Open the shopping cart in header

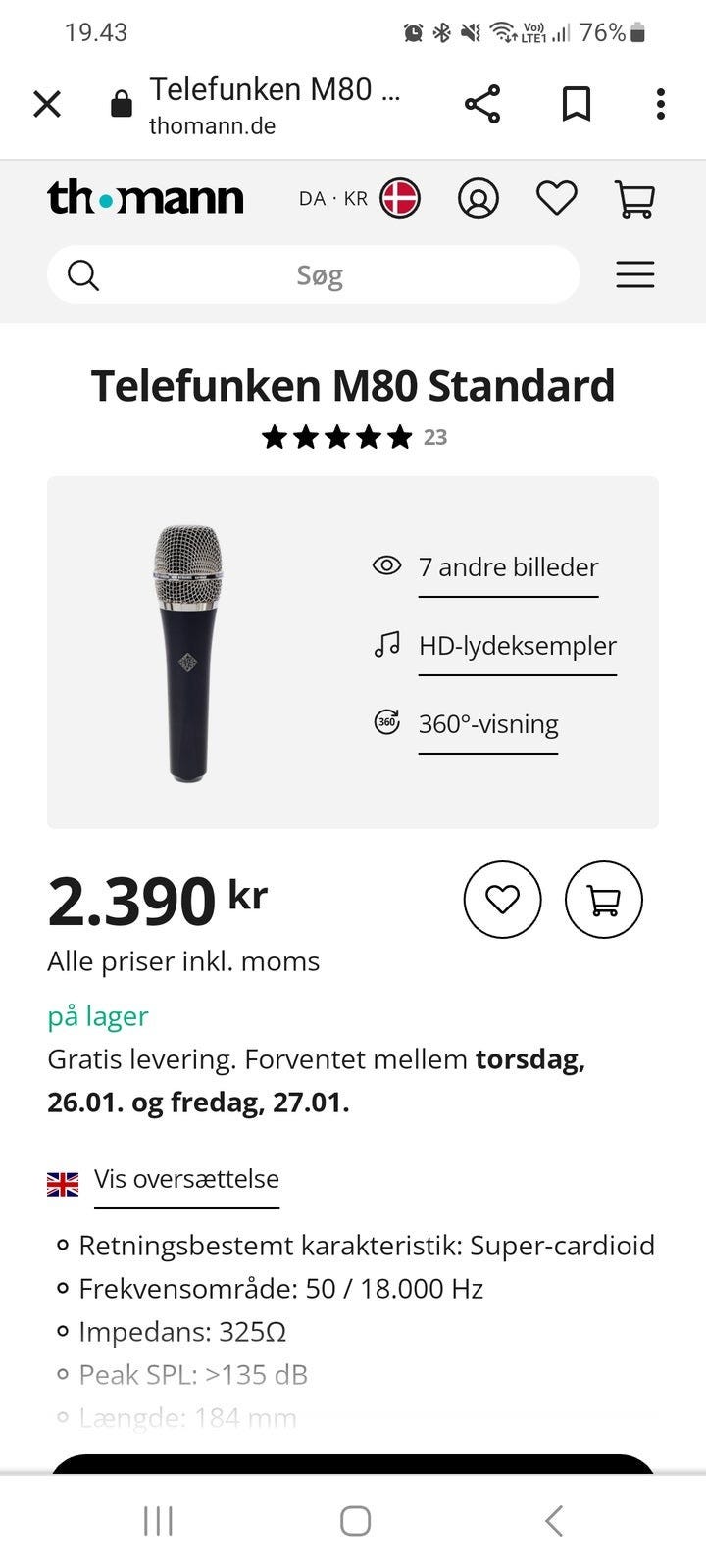[x=634, y=198]
